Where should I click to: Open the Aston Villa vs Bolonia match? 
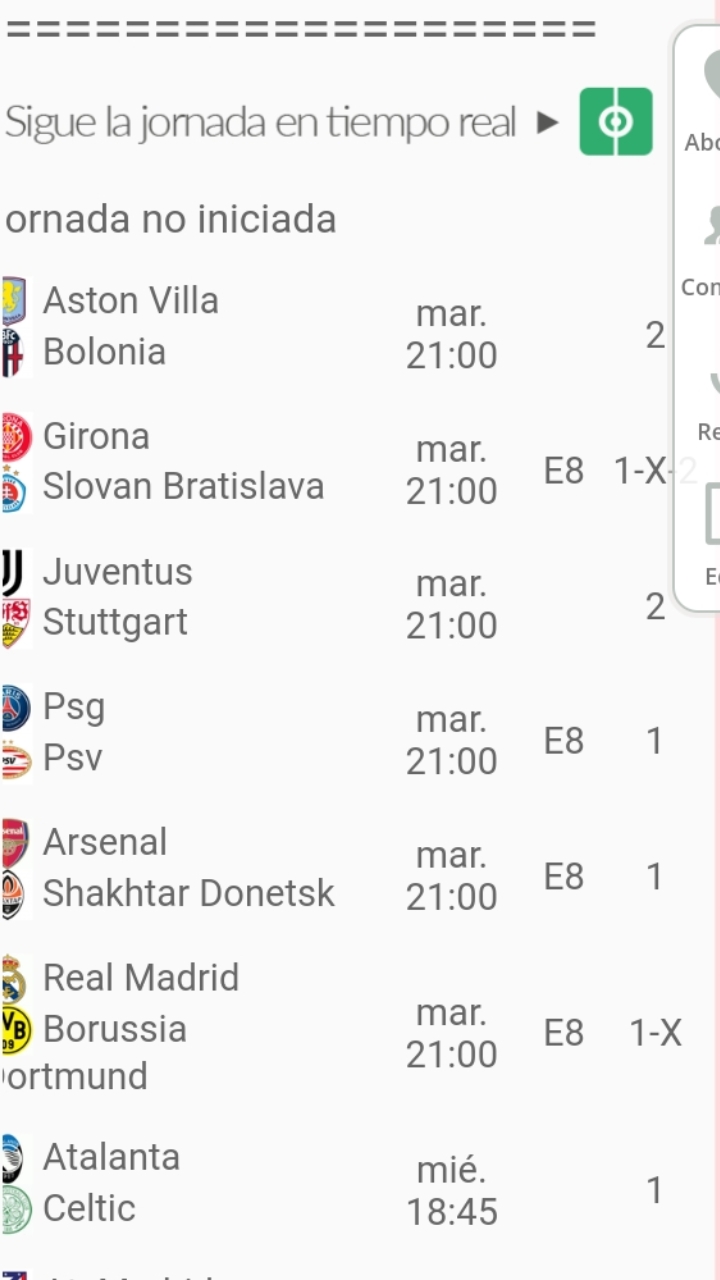335,327
